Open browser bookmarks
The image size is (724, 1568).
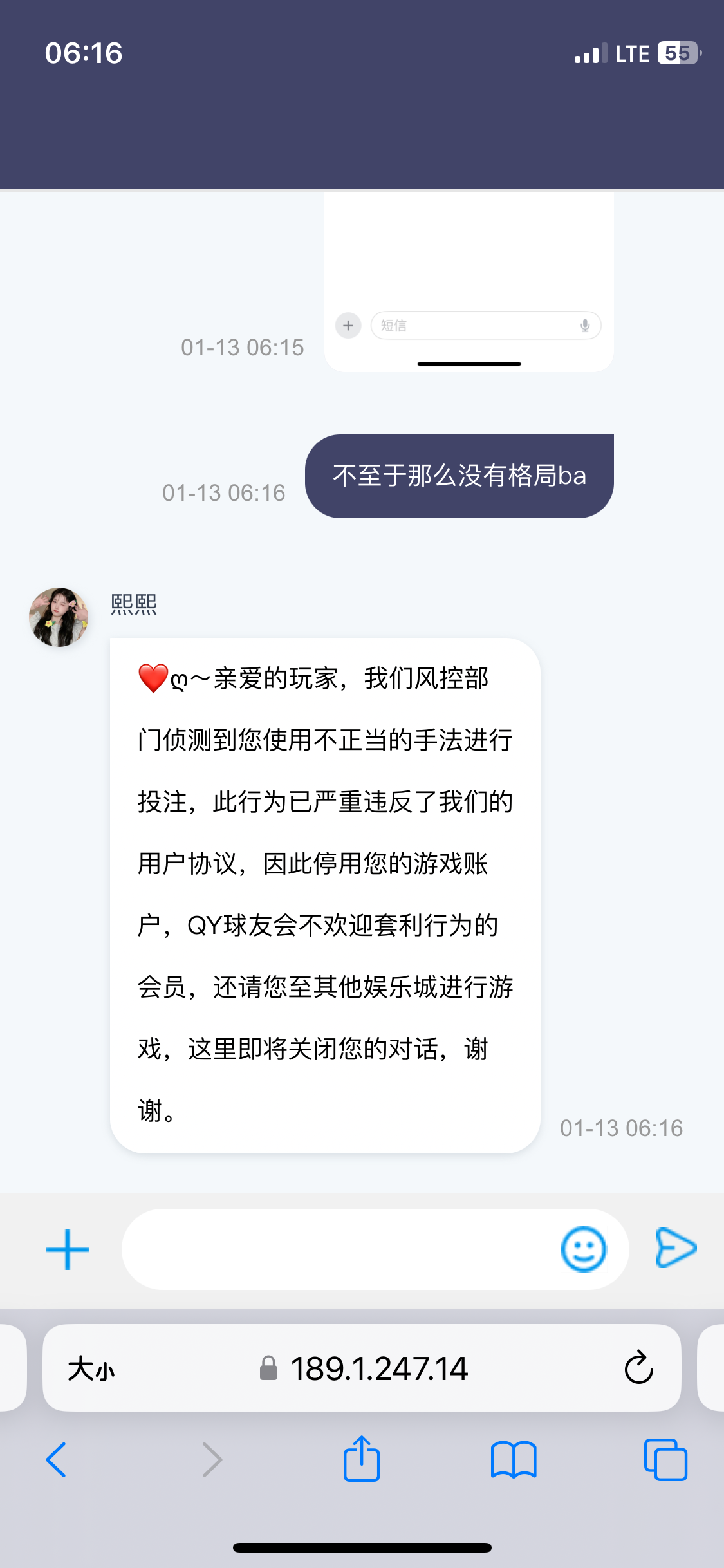tap(513, 1460)
